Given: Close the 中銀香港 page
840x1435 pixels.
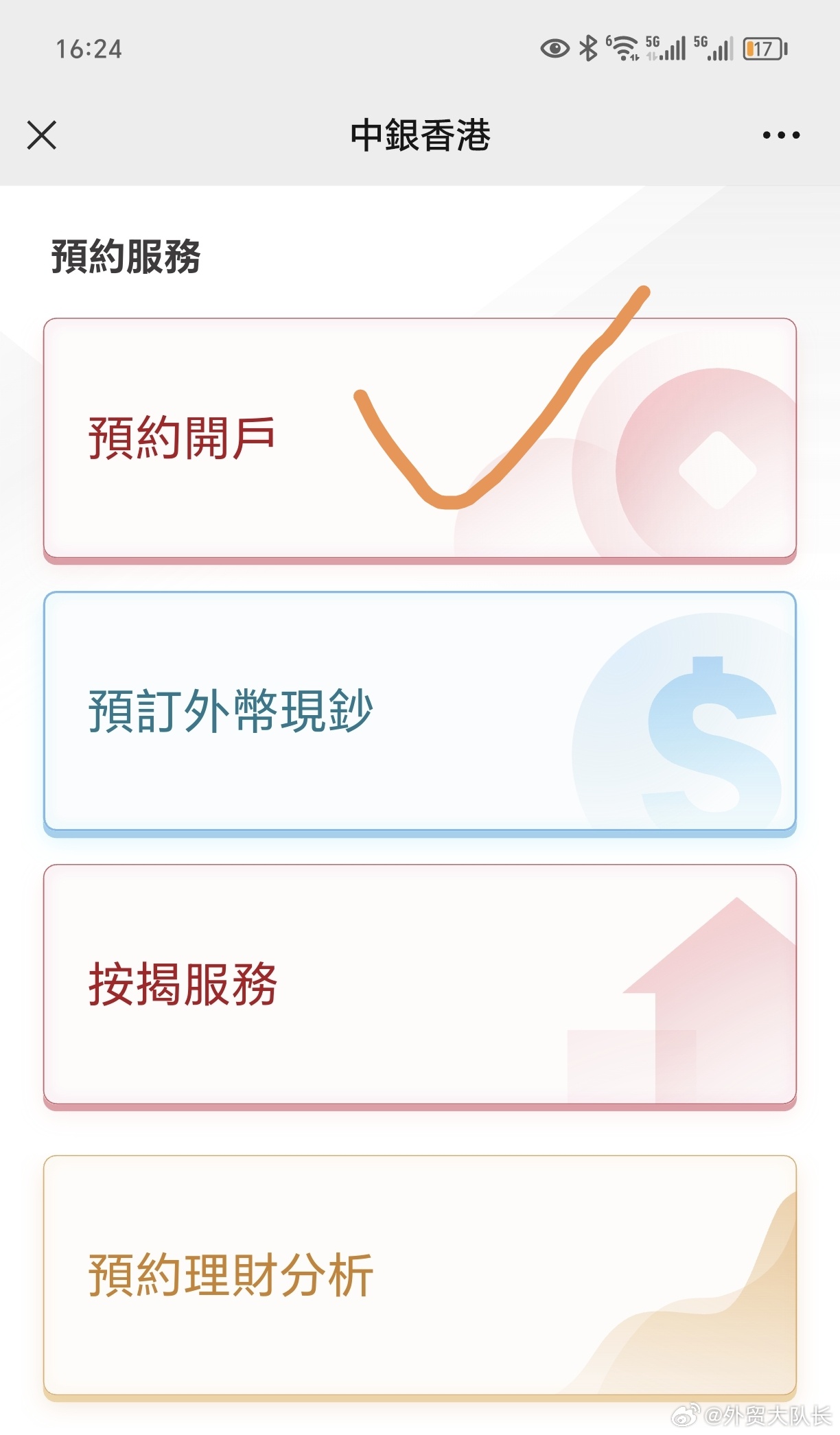Looking at the screenshot, I should point(42,135).
